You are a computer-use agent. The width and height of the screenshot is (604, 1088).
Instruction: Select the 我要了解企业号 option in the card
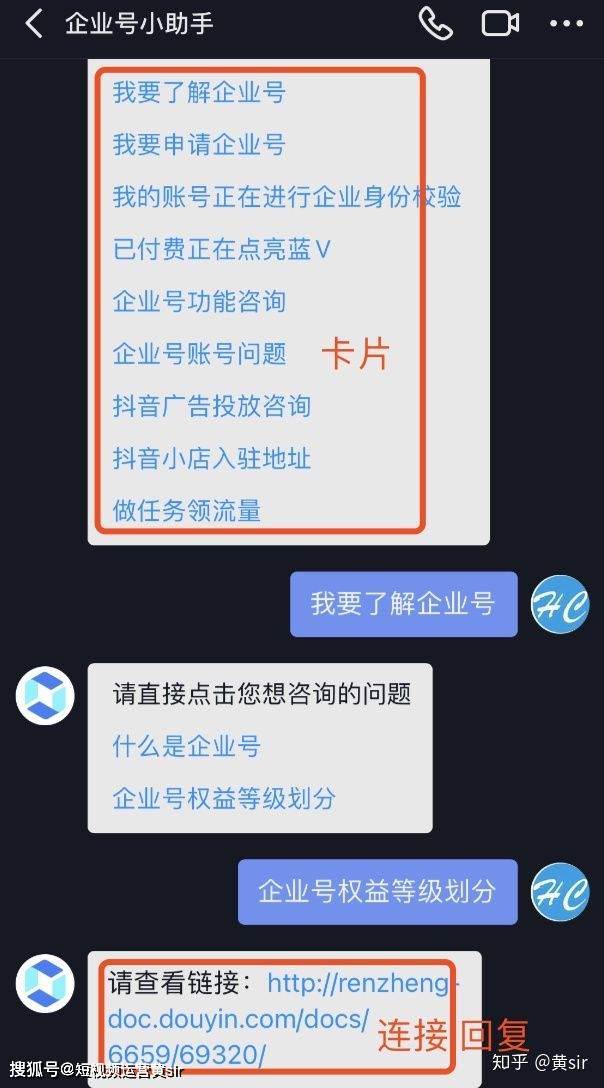pos(198,93)
